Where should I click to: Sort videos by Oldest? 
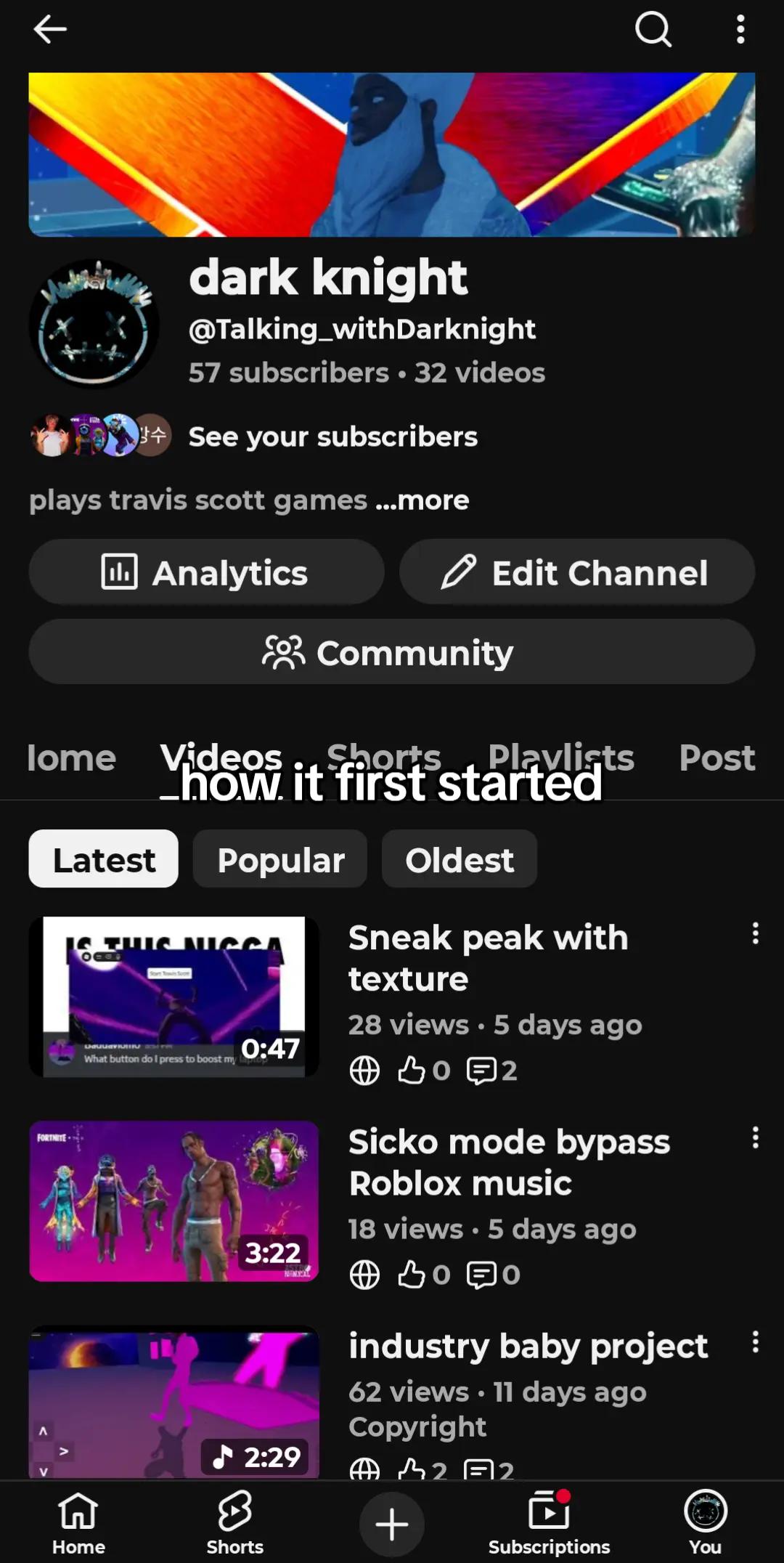click(460, 859)
